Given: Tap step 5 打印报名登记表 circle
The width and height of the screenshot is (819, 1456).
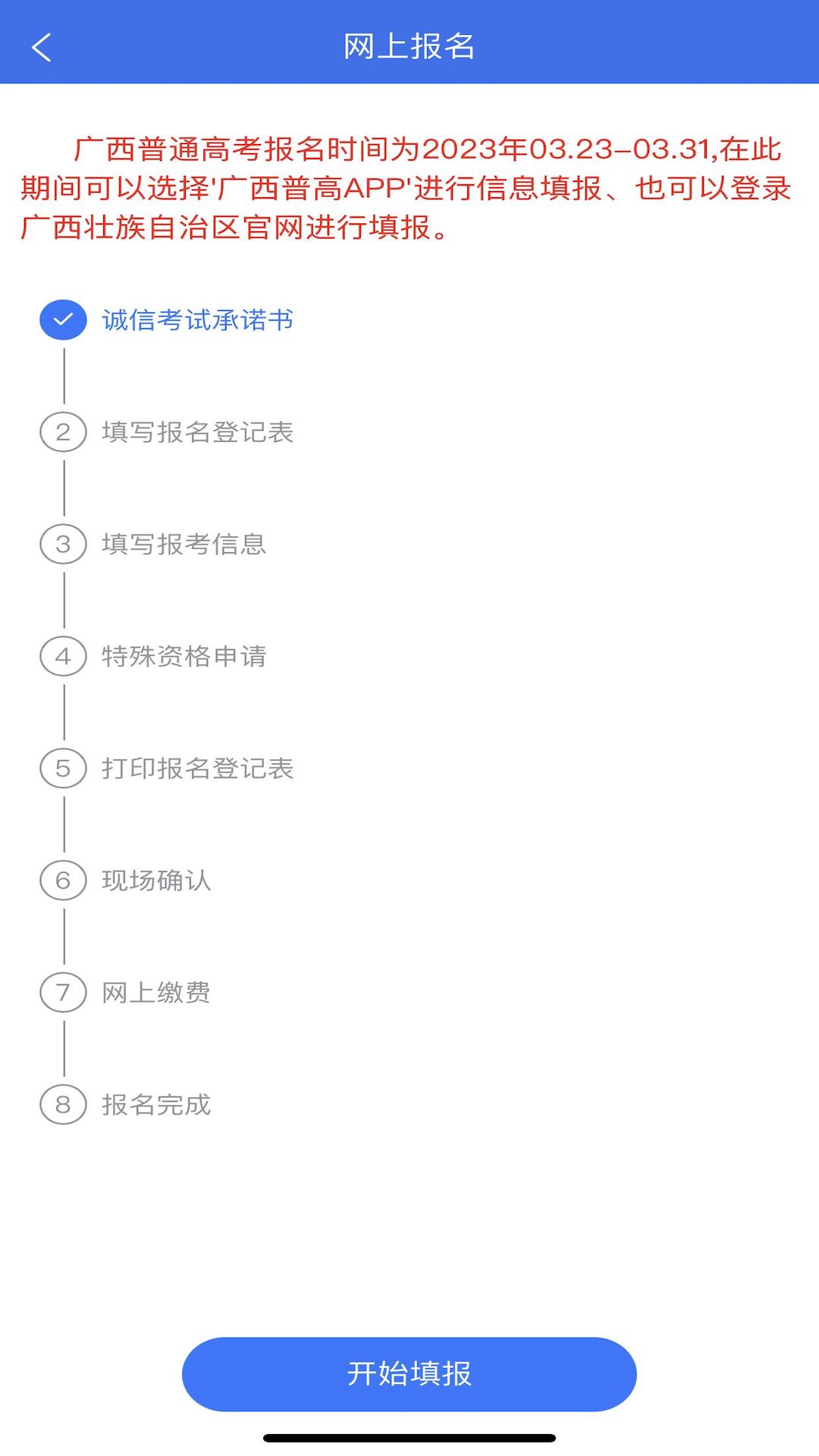Looking at the screenshot, I should (63, 768).
